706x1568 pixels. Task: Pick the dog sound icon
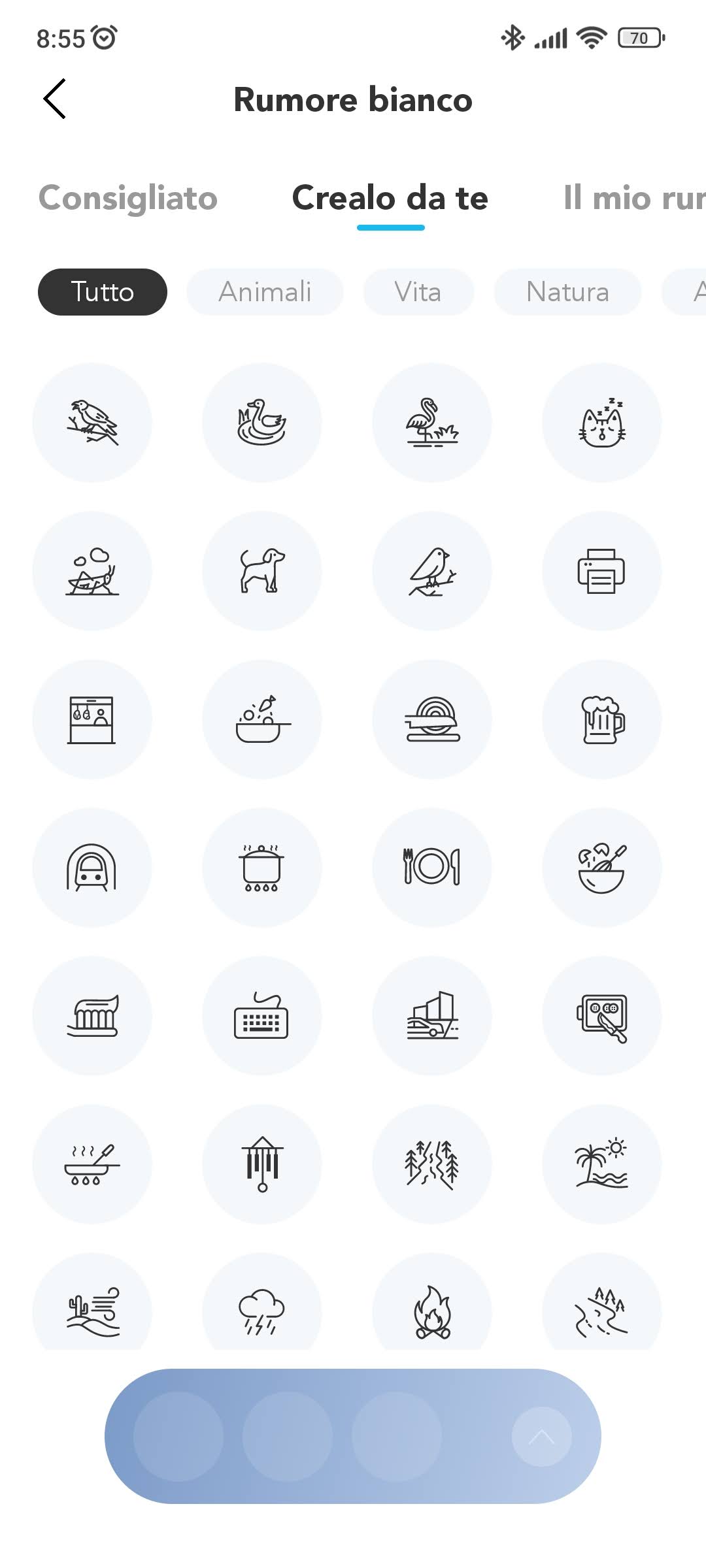point(262,571)
